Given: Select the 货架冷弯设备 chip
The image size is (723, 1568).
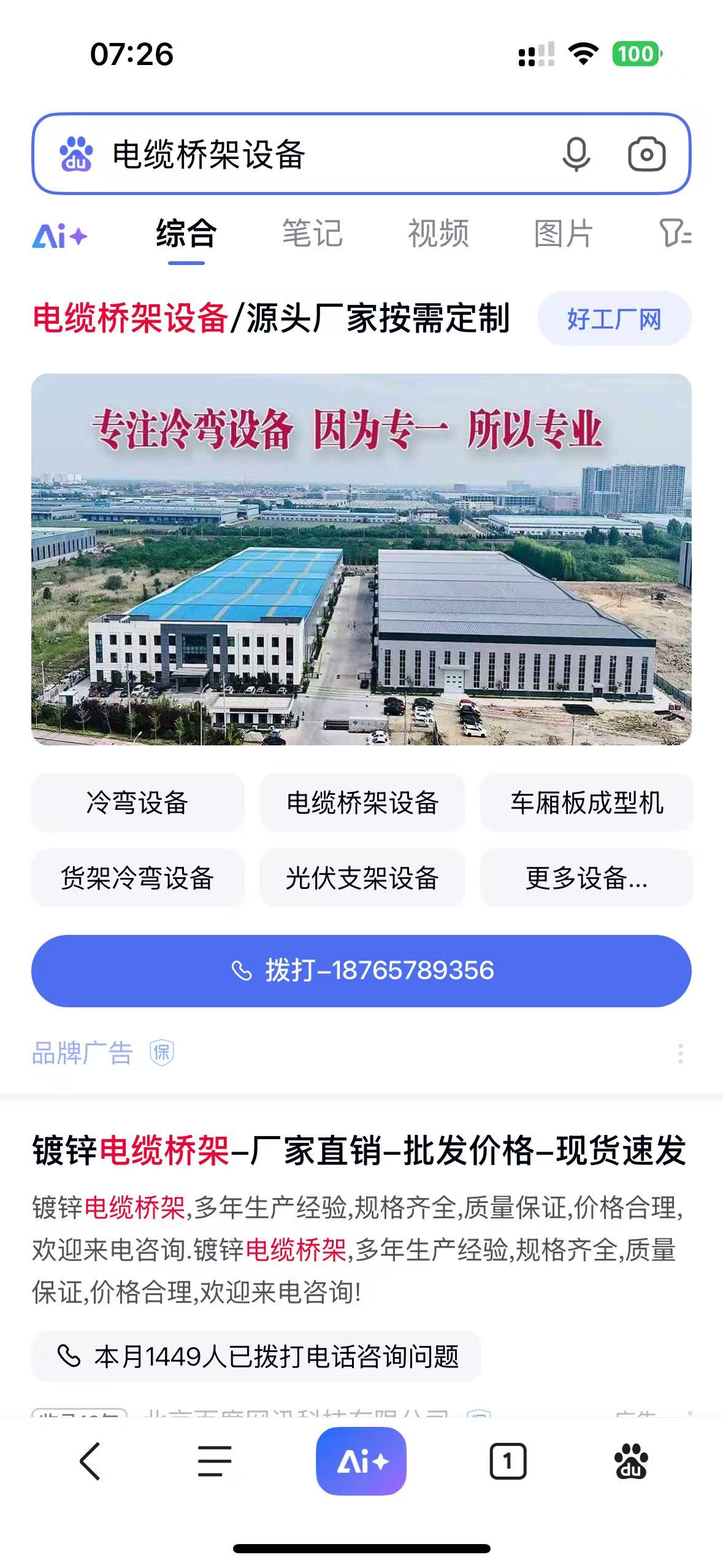Looking at the screenshot, I should 137,878.
